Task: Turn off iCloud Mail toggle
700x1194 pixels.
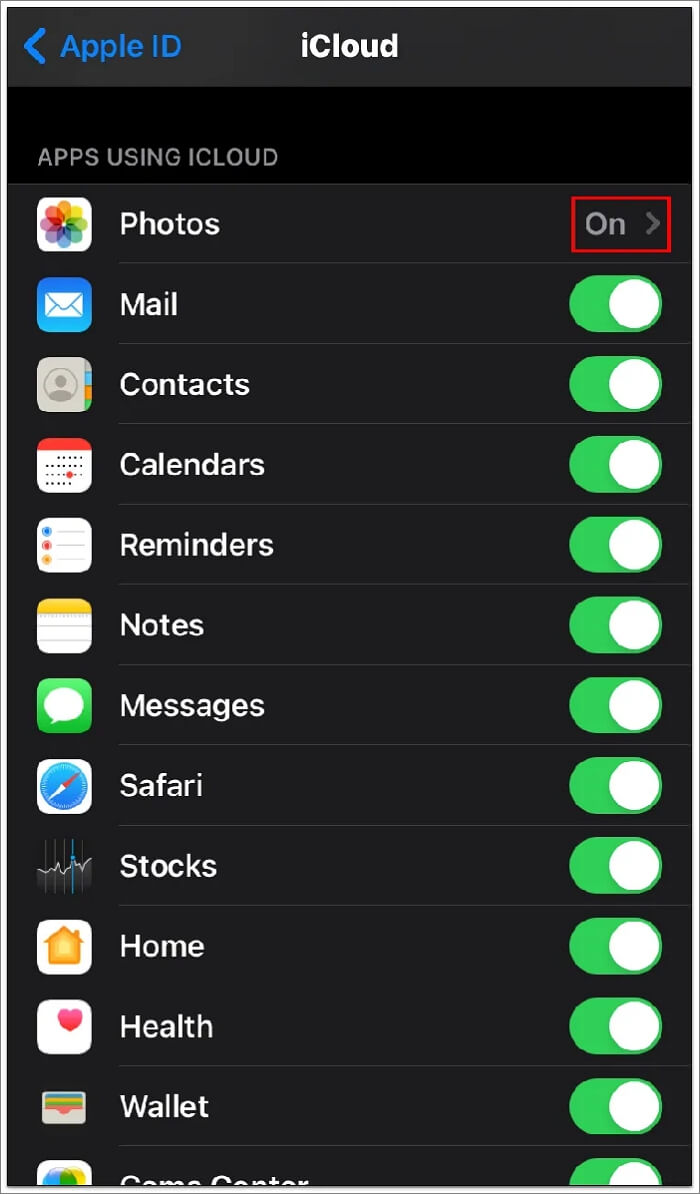Action: click(616, 304)
